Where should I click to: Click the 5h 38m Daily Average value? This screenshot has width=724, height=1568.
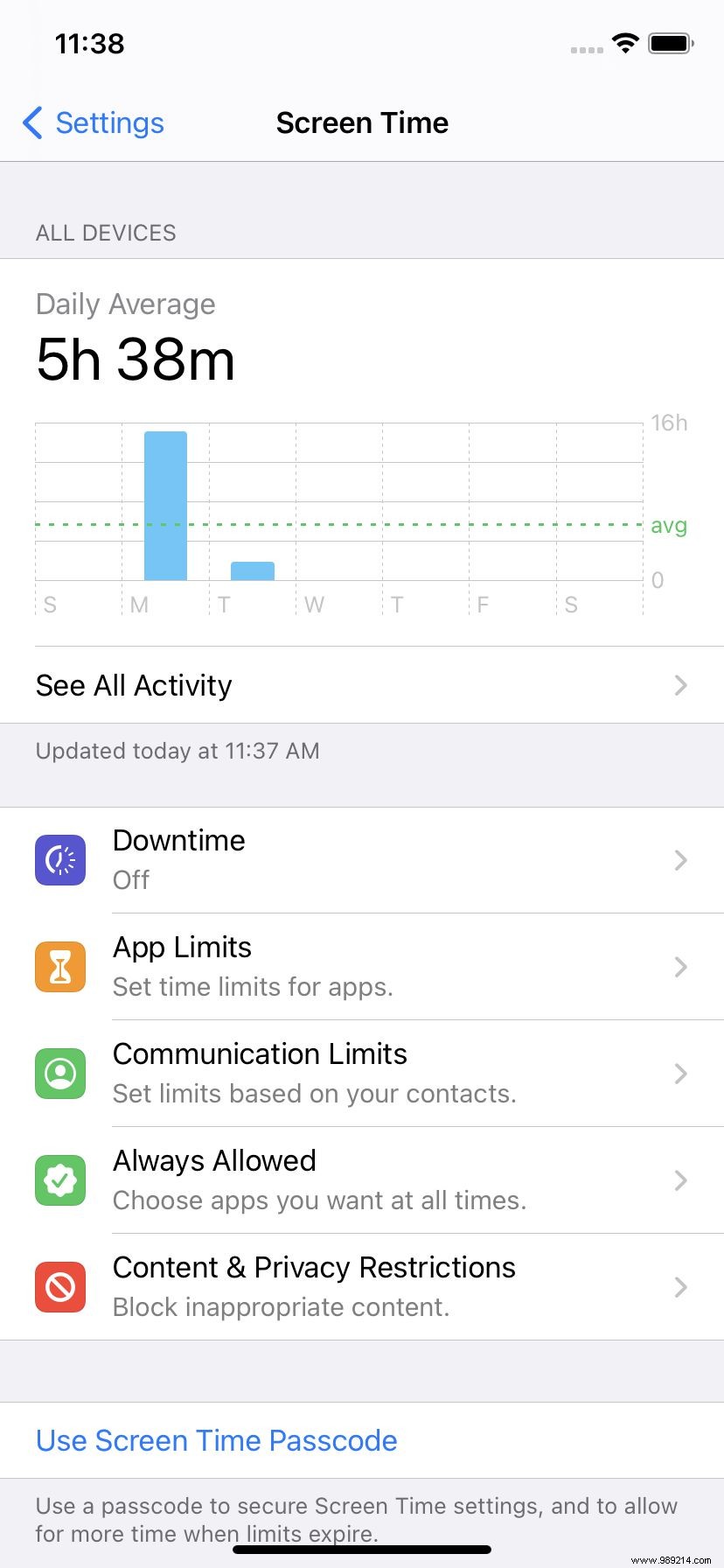click(135, 360)
